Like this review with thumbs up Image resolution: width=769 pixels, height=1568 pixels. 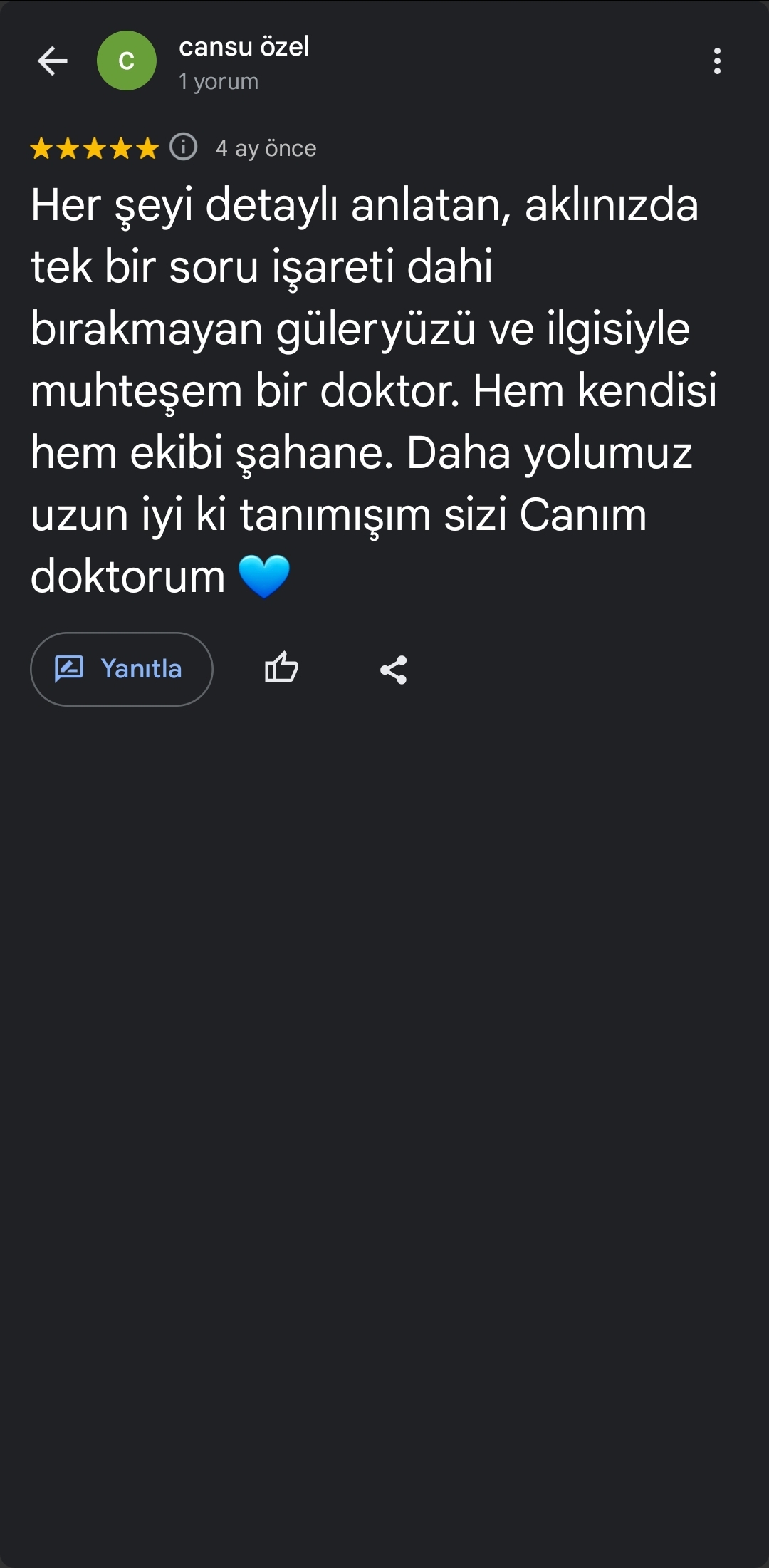(281, 668)
